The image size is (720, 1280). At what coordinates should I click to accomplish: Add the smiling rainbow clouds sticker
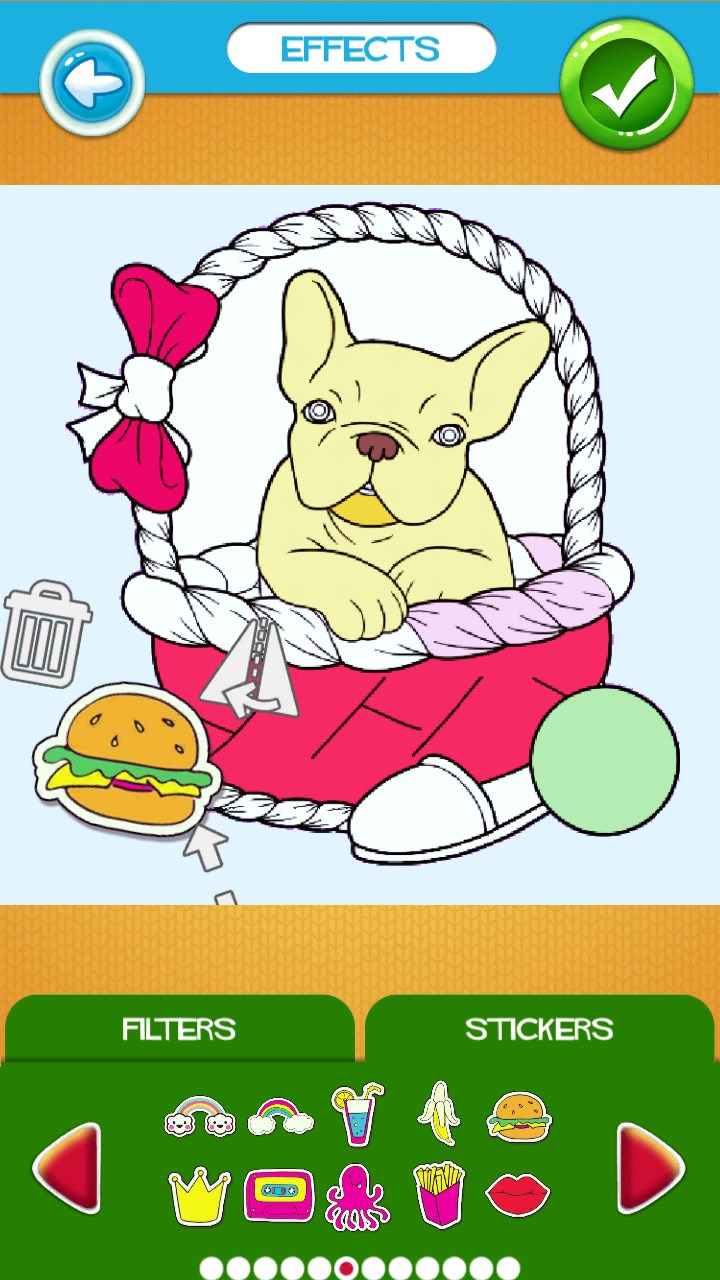(200, 1115)
